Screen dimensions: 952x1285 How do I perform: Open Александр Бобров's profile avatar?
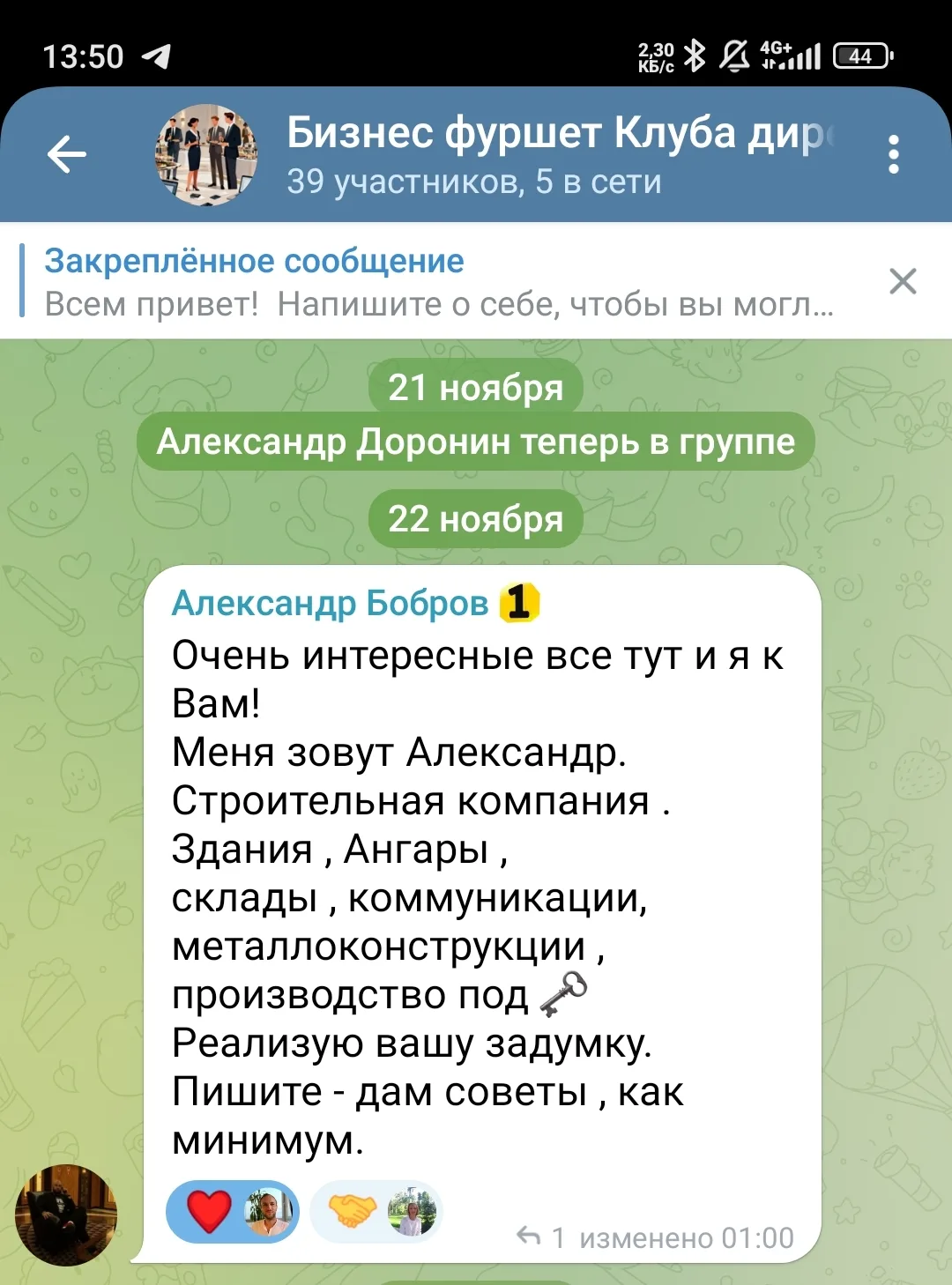point(66,1214)
